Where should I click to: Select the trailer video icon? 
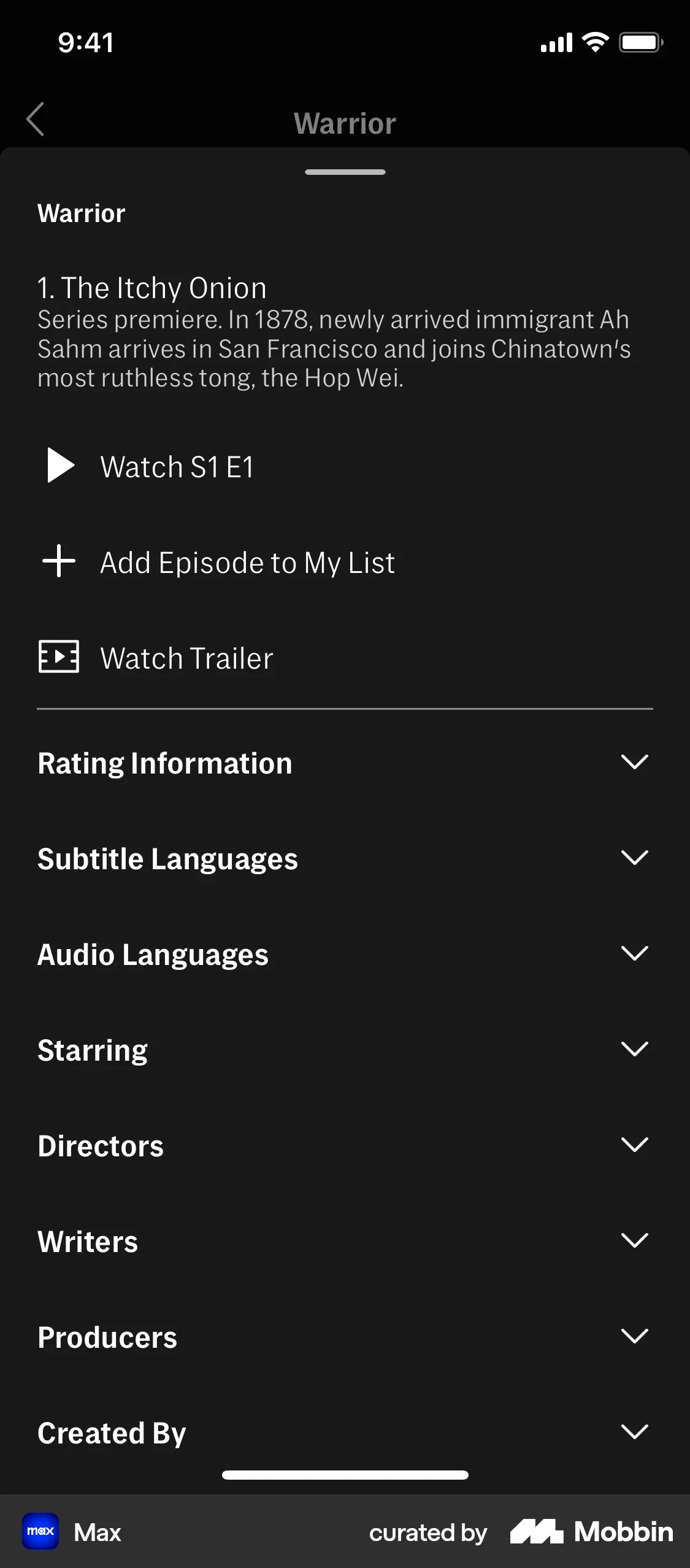(58, 656)
